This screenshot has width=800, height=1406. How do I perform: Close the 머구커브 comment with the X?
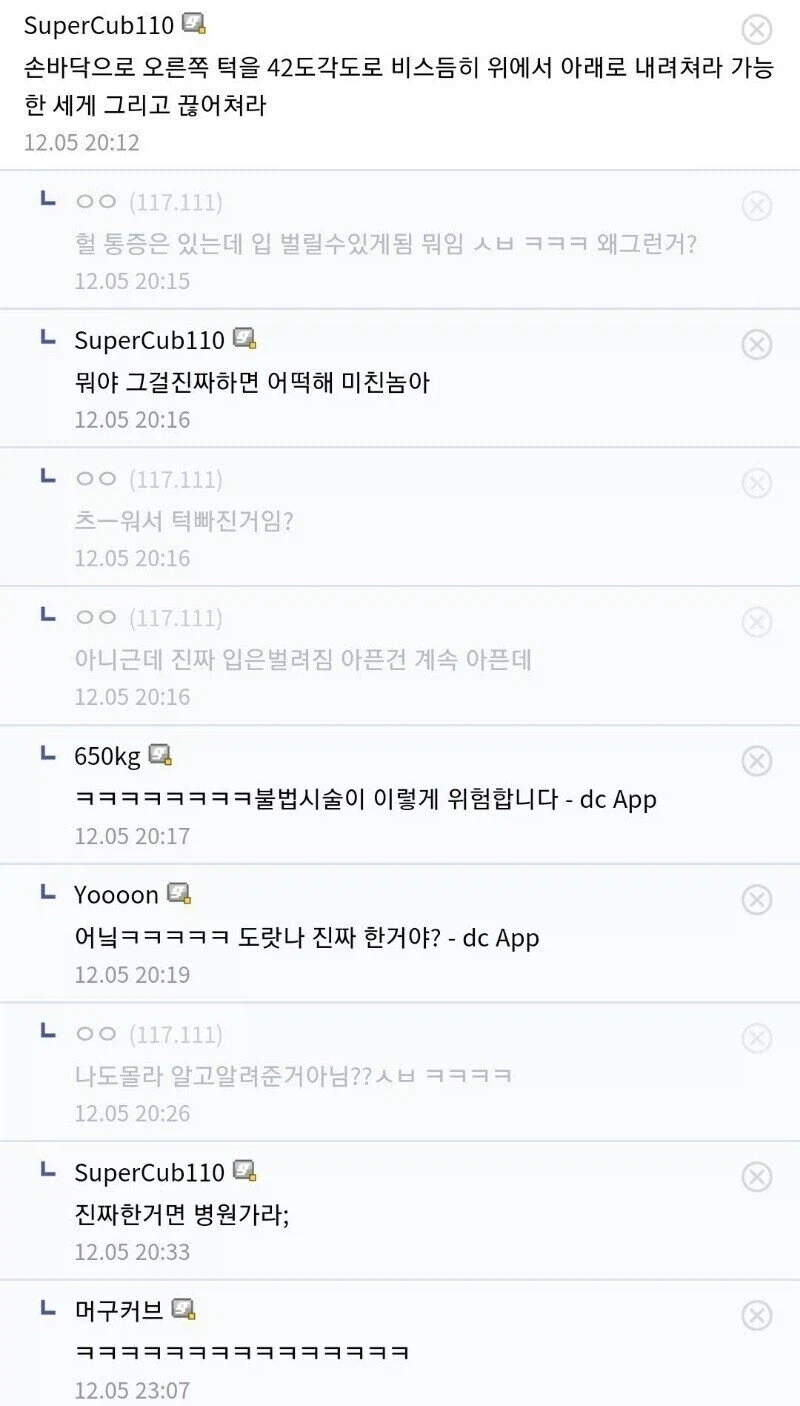pyautogui.click(x=757, y=1314)
